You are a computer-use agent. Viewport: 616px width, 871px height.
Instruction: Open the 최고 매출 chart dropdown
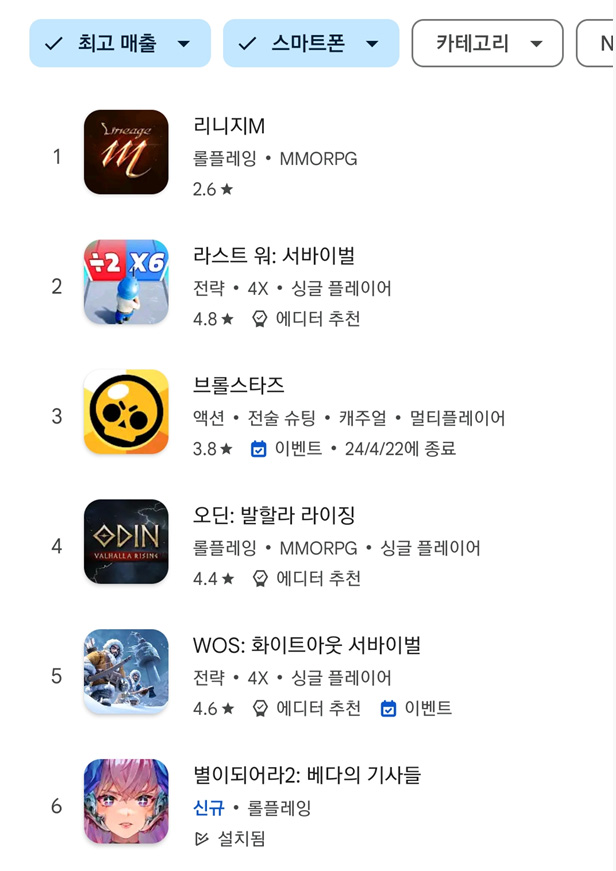pyautogui.click(x=120, y=43)
